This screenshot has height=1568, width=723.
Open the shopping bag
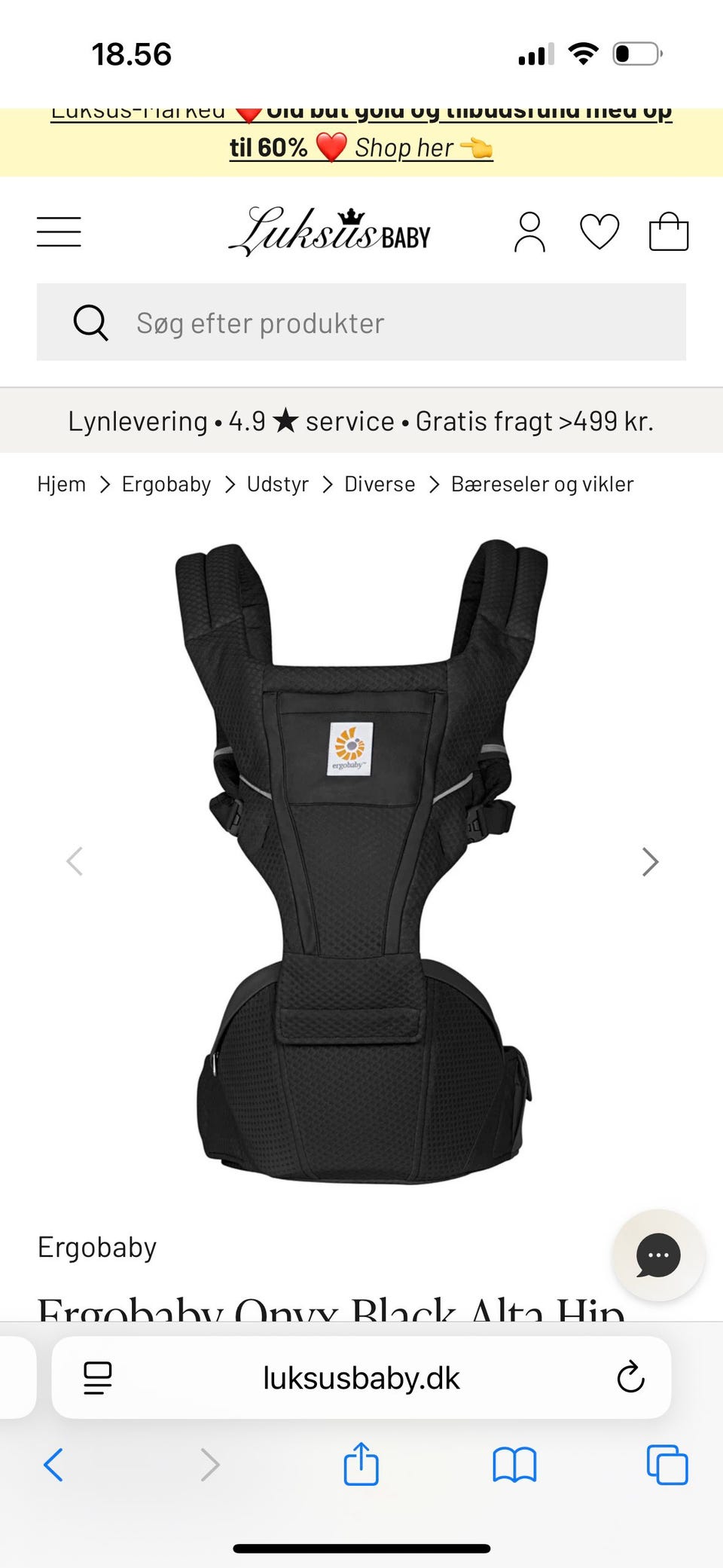coord(669,231)
